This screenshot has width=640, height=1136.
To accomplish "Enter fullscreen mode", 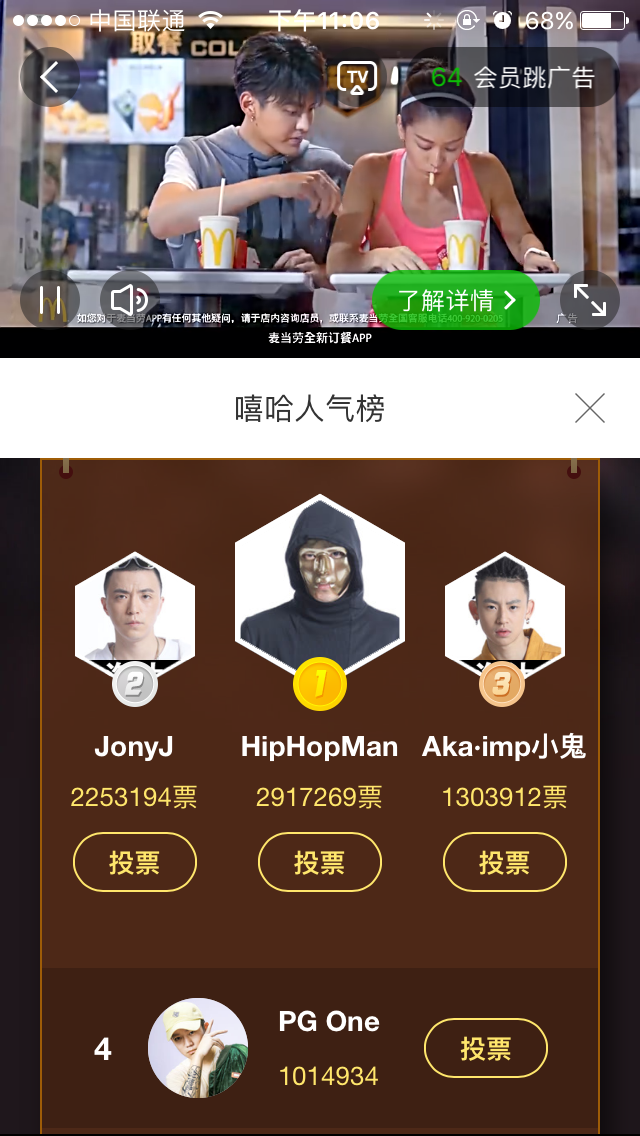I will (590, 300).
